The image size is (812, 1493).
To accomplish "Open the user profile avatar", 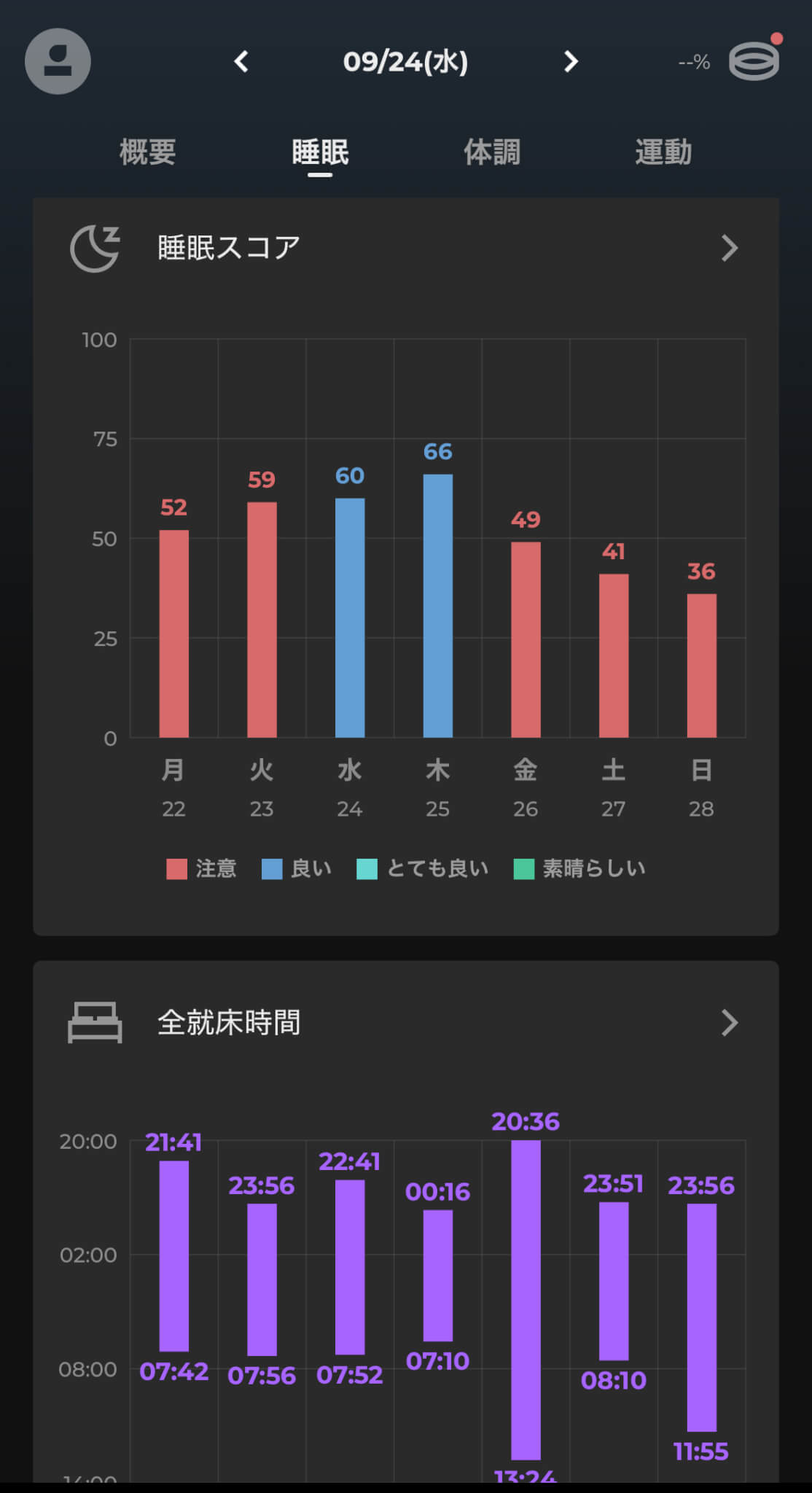I will pyautogui.click(x=58, y=61).
